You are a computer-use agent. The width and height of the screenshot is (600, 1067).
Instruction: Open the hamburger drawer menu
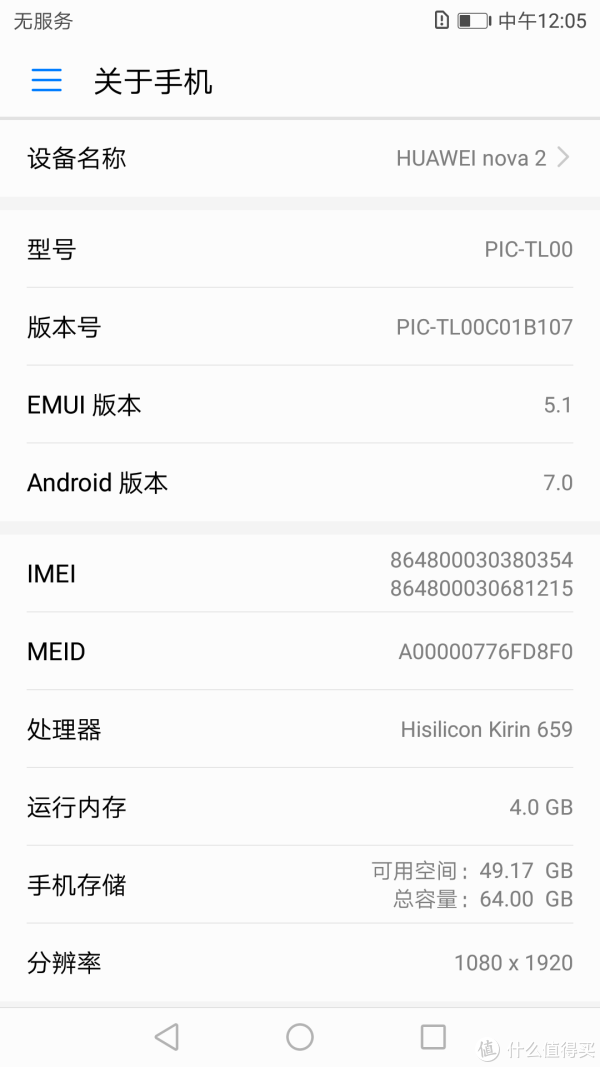46,80
